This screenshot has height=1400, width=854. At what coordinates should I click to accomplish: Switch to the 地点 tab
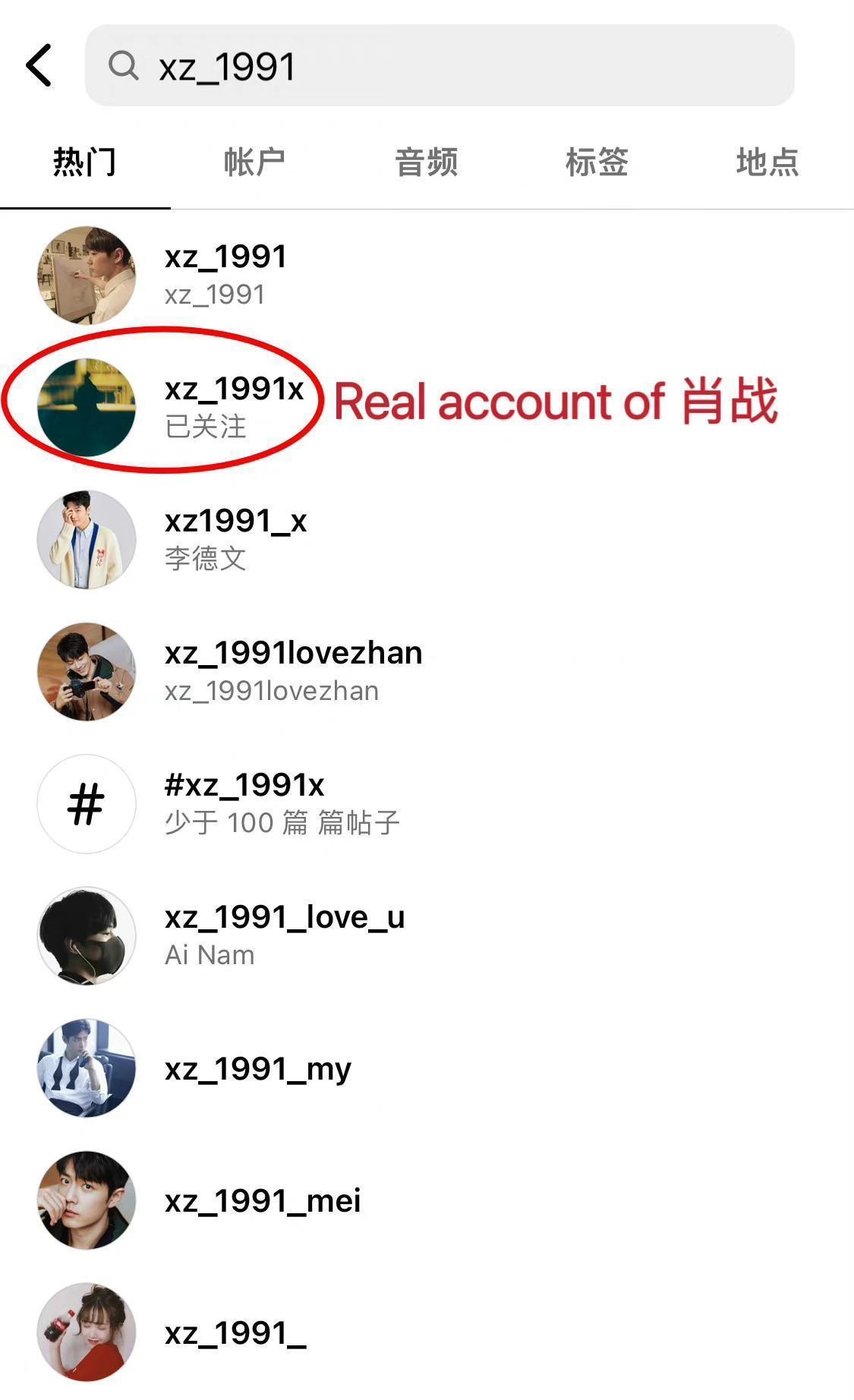click(767, 162)
